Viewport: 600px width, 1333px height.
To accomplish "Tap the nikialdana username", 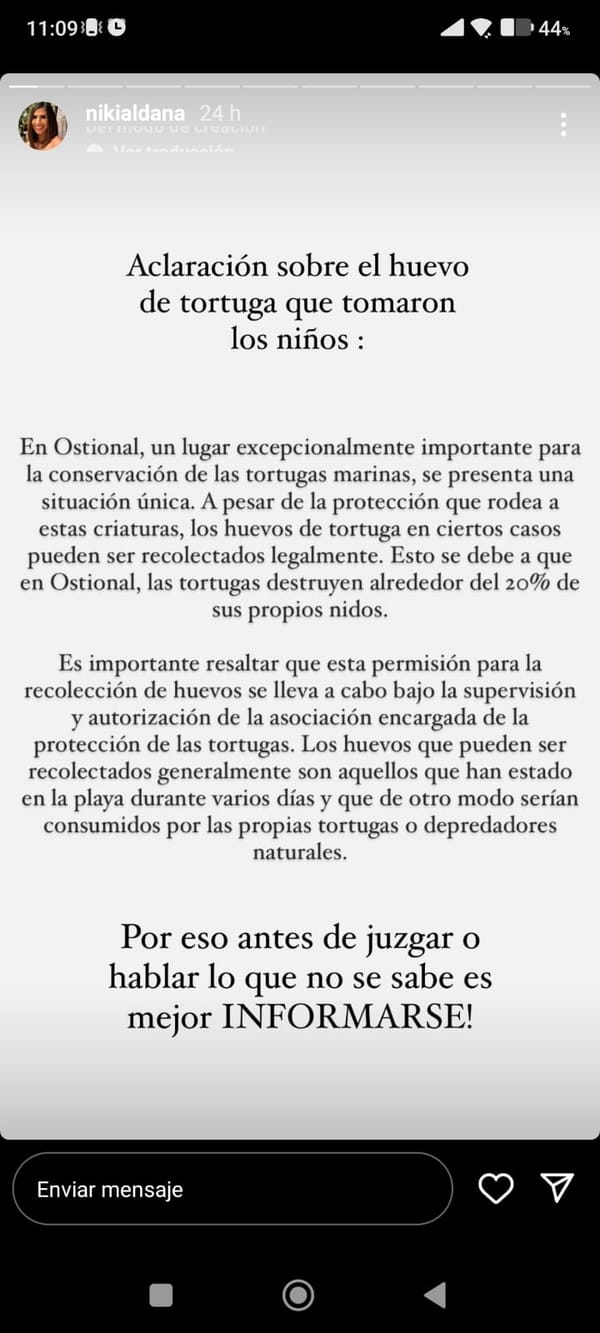I will (x=135, y=114).
